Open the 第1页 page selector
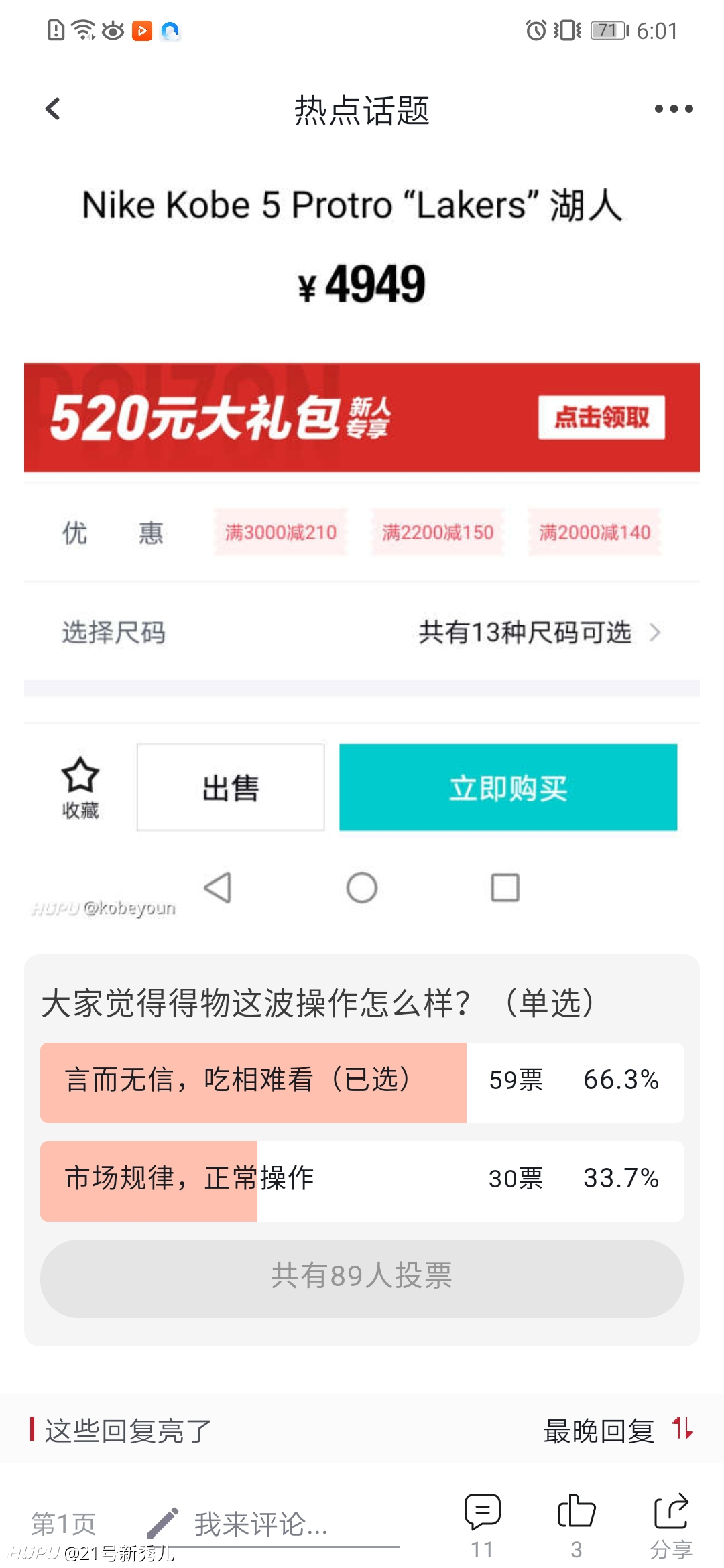This screenshot has height=1568, width=724. point(64,1524)
